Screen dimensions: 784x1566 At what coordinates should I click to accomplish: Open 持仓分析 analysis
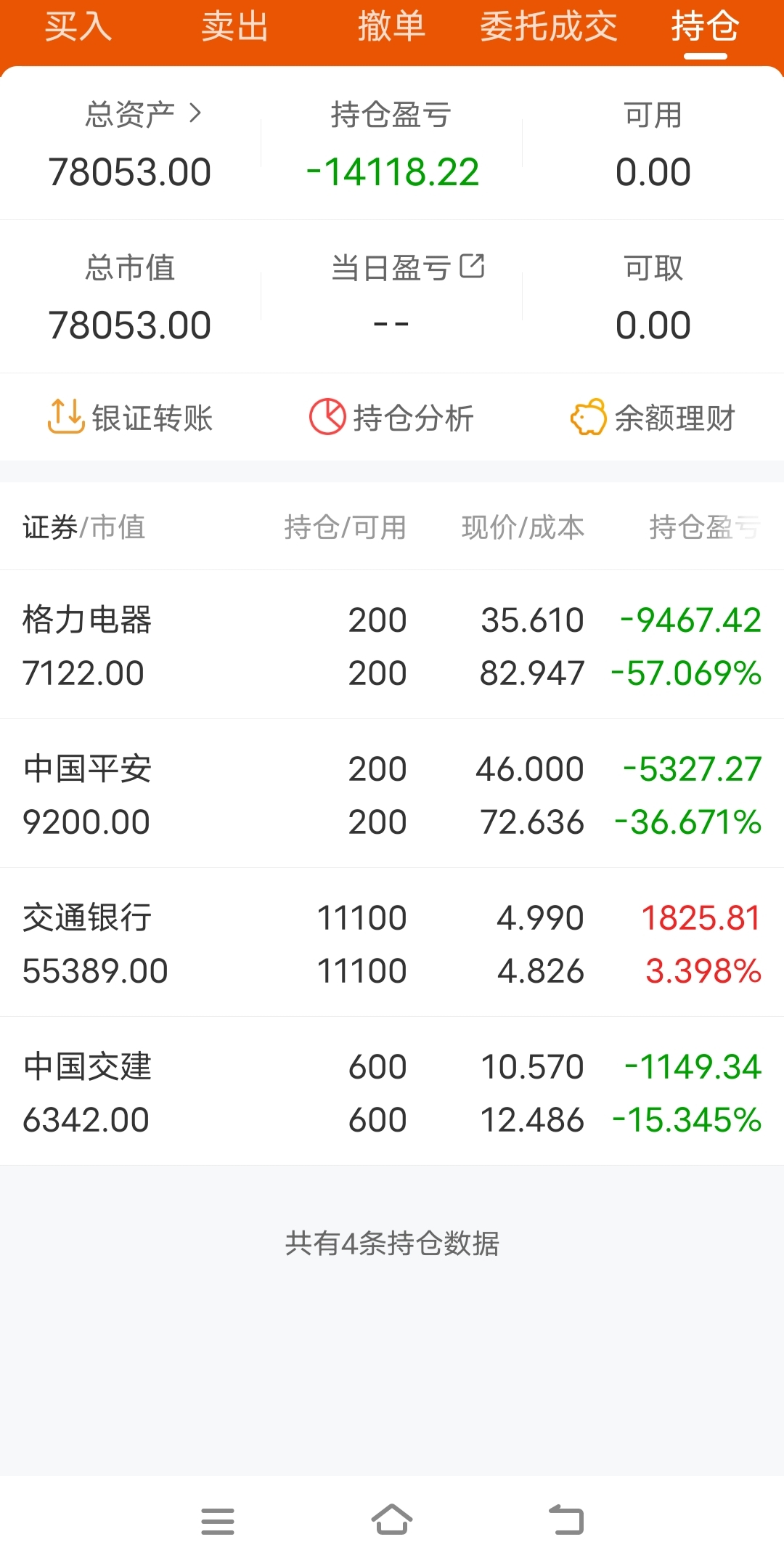click(x=392, y=418)
